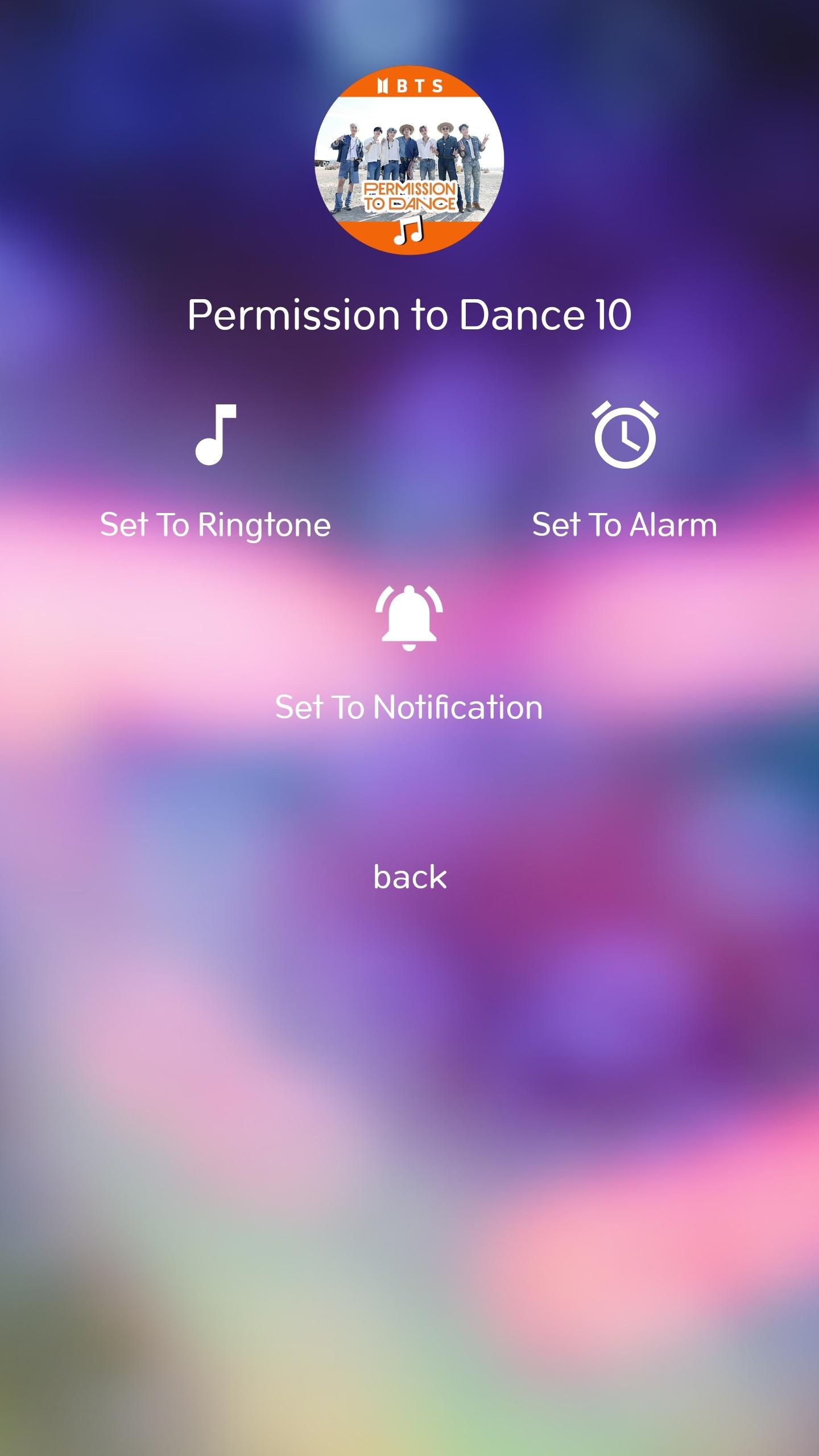Set the song as notification sound
The width and height of the screenshot is (819, 1456).
click(x=409, y=653)
